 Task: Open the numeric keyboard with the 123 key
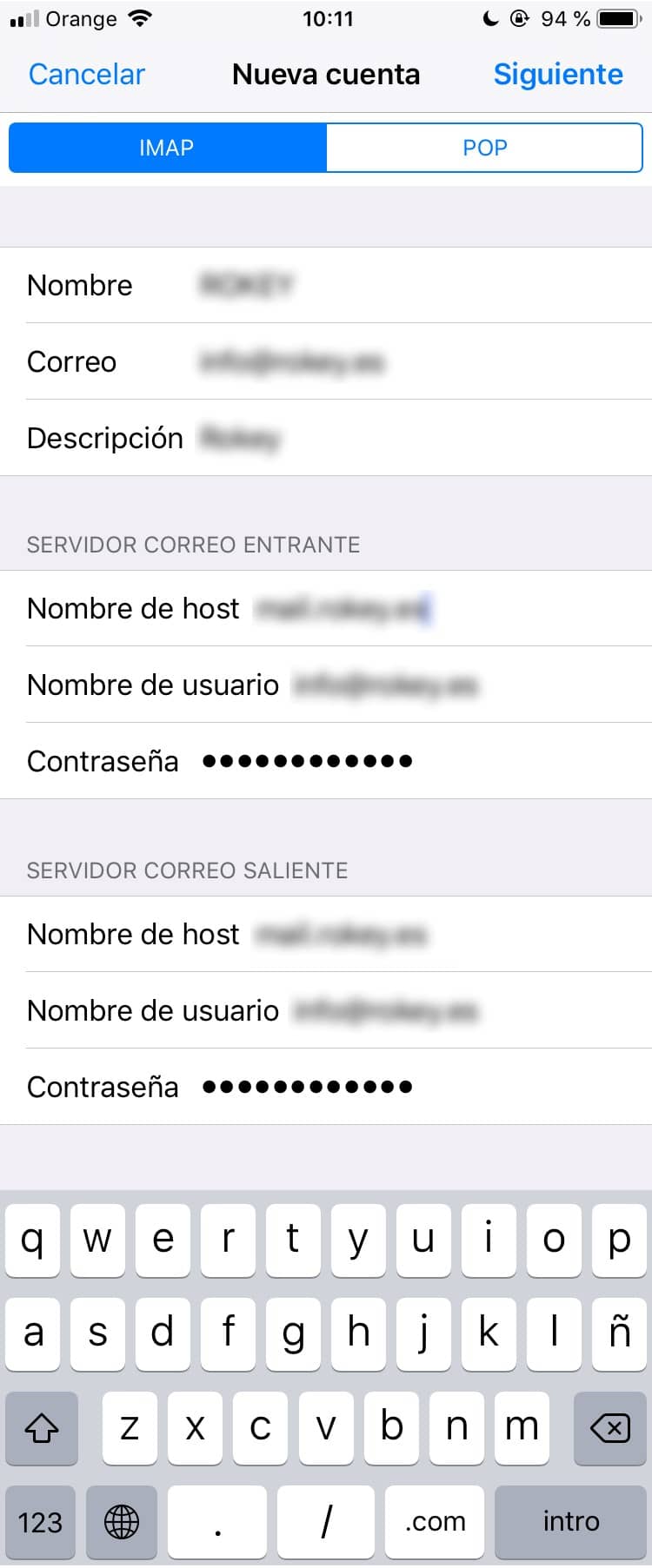(x=40, y=1522)
